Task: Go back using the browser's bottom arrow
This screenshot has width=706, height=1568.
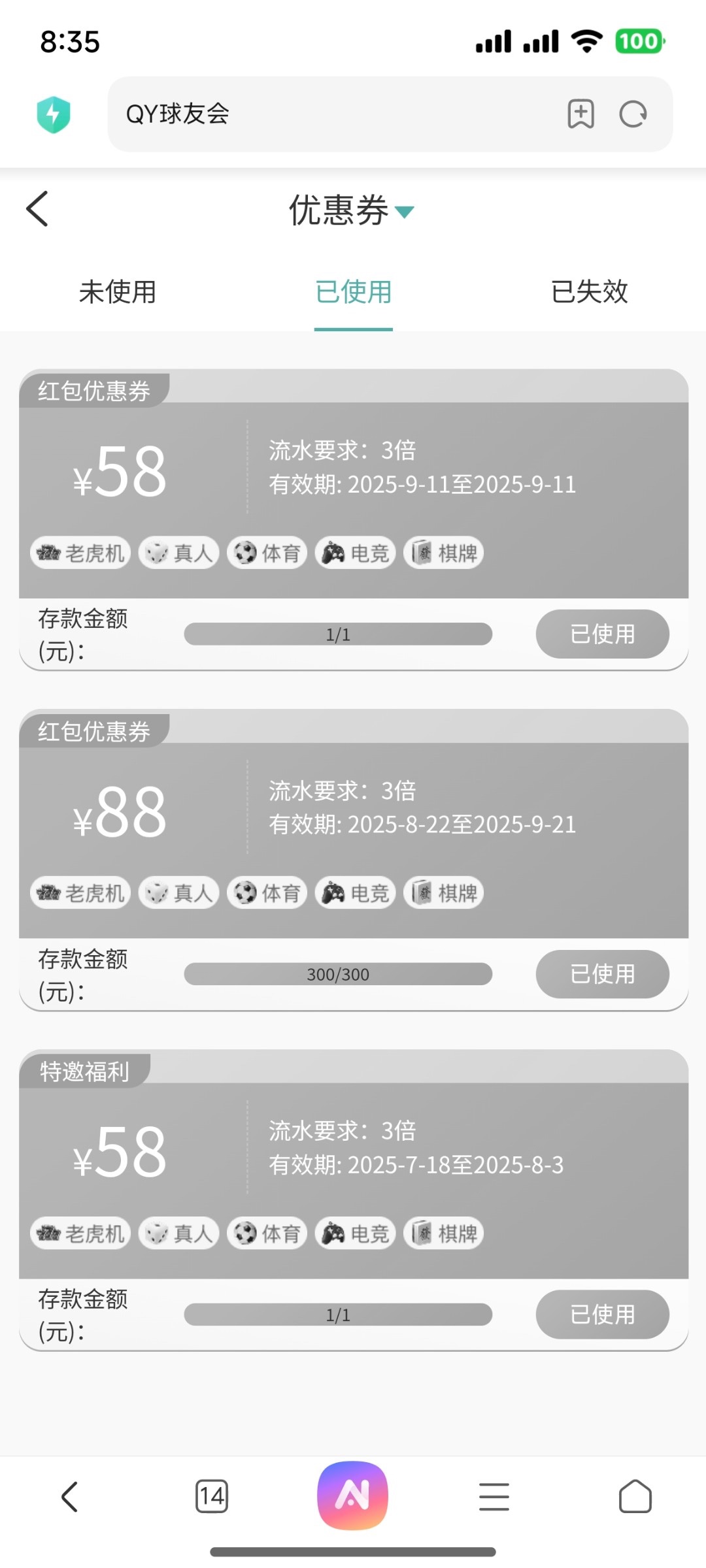Action: pyautogui.click(x=70, y=1496)
